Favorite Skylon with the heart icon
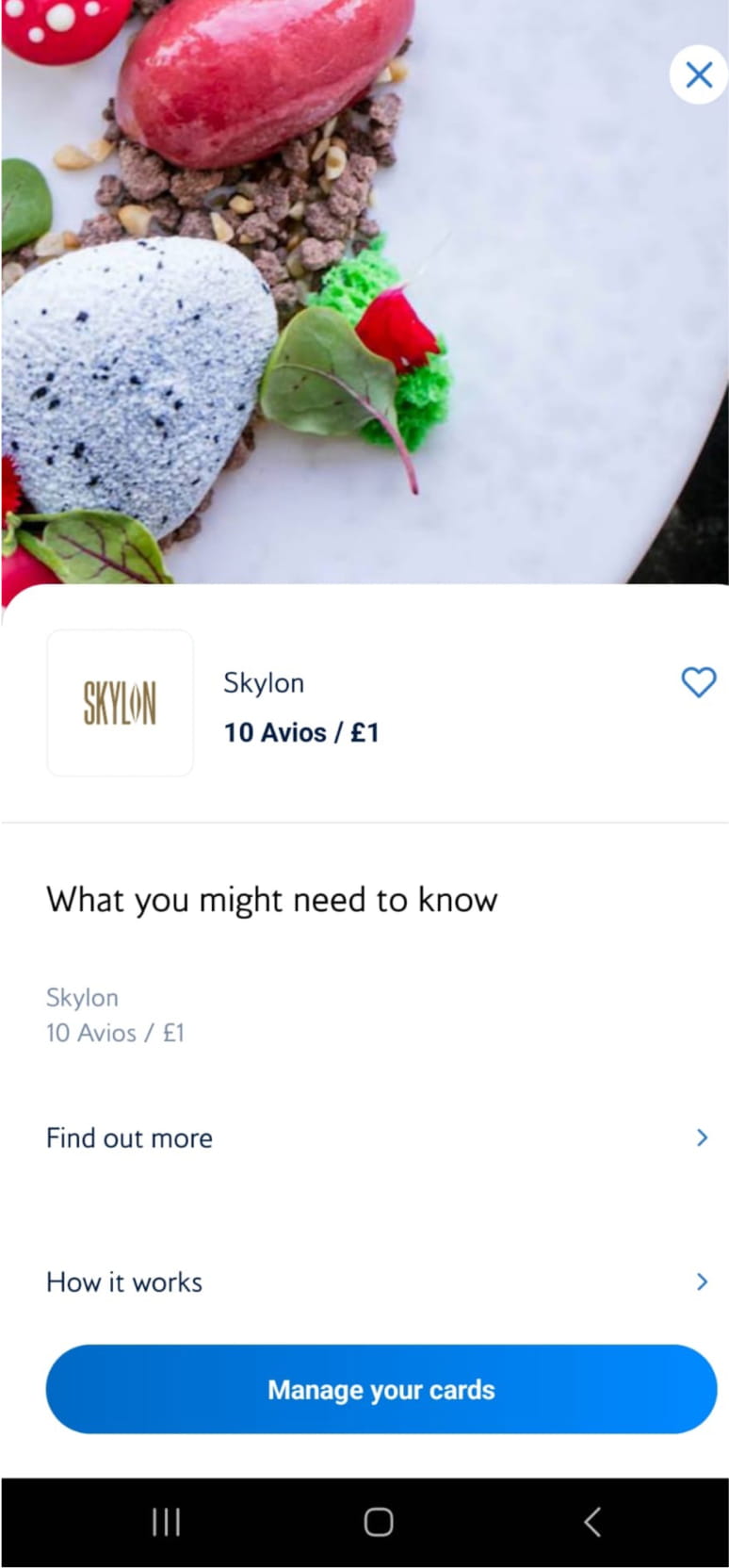The width and height of the screenshot is (729, 1568). (698, 681)
